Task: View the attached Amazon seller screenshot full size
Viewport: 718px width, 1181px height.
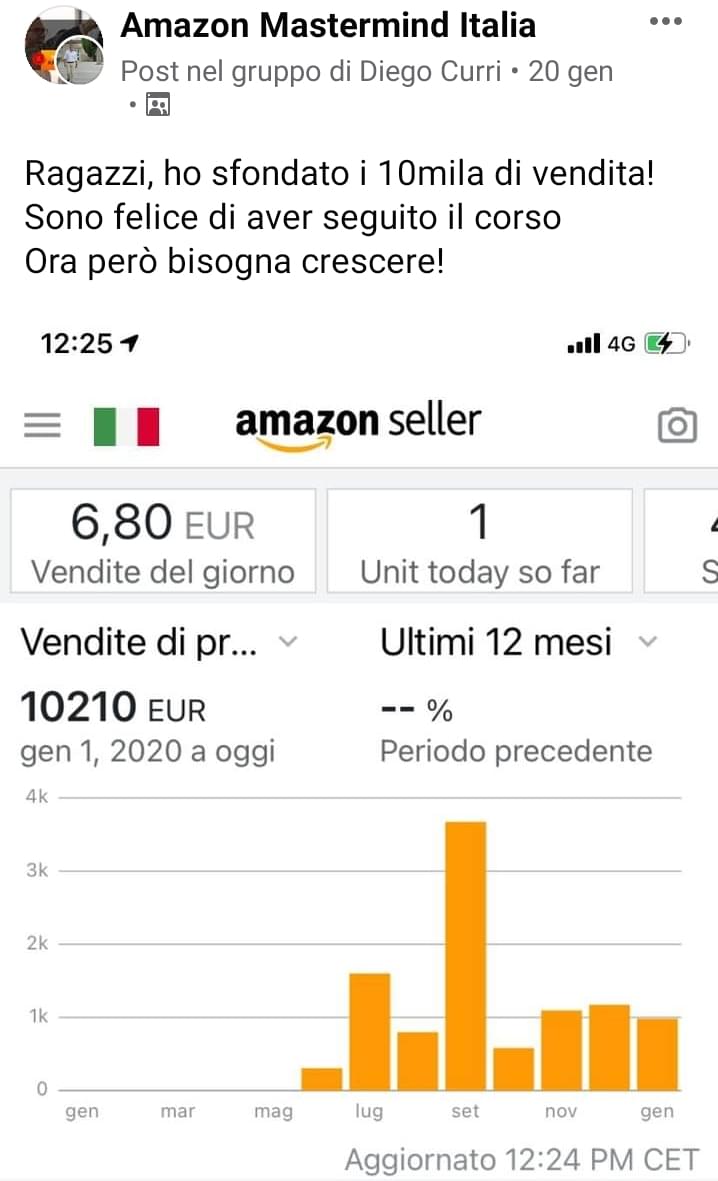Action: pyautogui.click(x=359, y=746)
